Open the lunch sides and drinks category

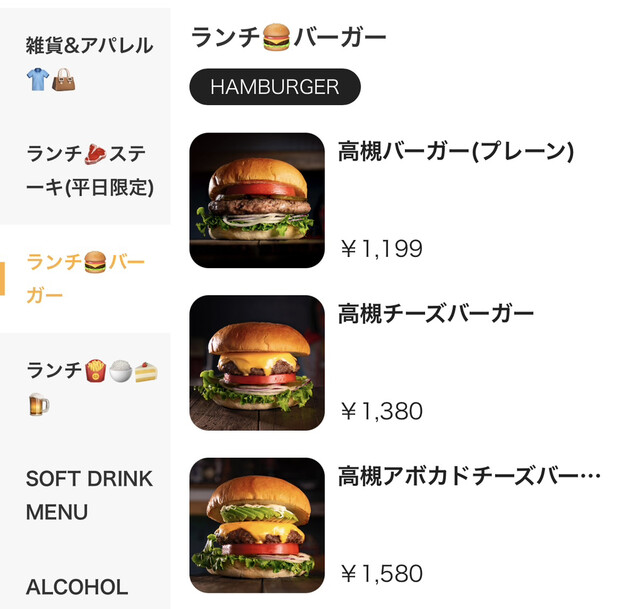tap(88, 387)
